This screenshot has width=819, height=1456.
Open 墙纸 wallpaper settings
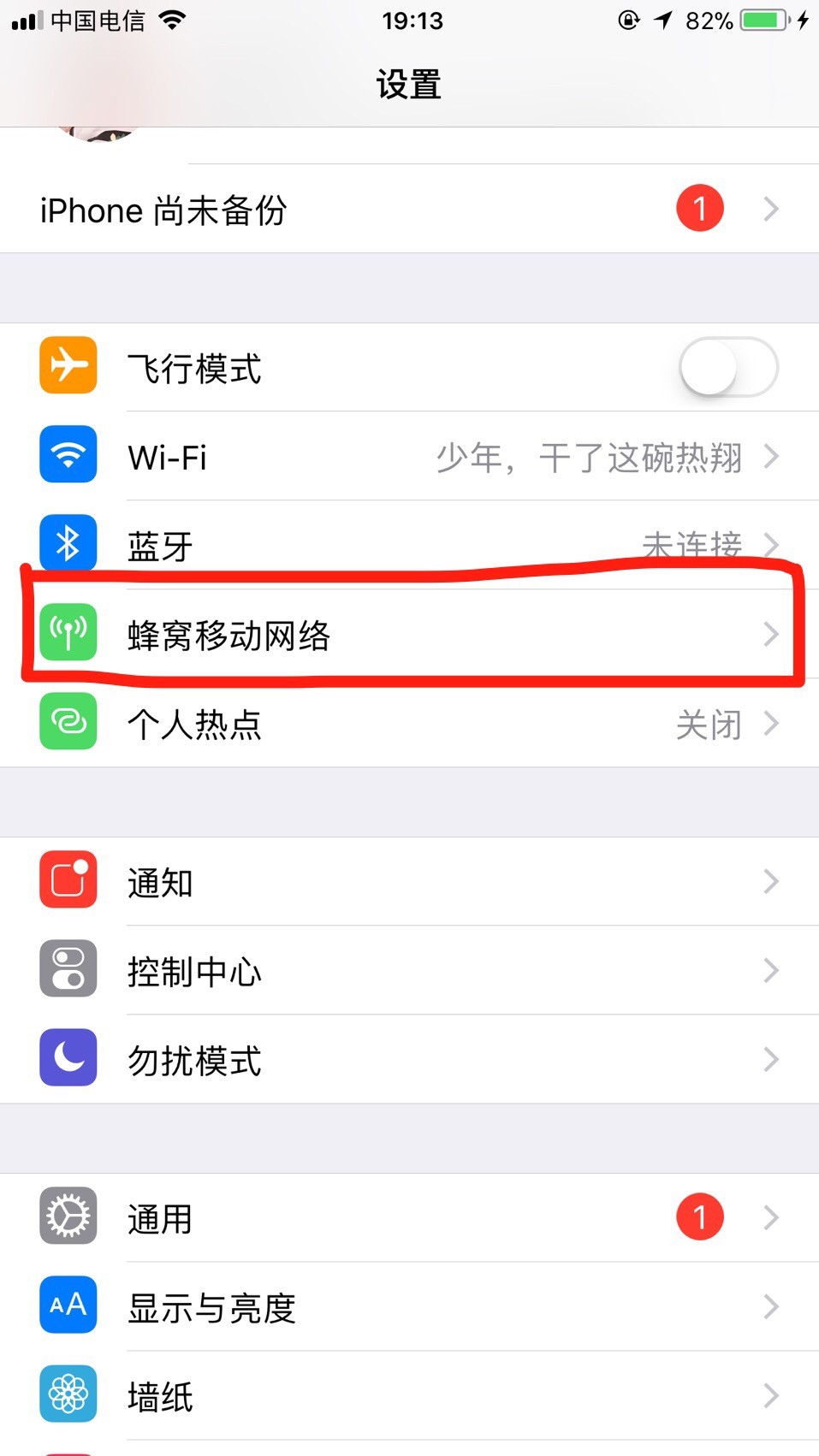tap(409, 1395)
